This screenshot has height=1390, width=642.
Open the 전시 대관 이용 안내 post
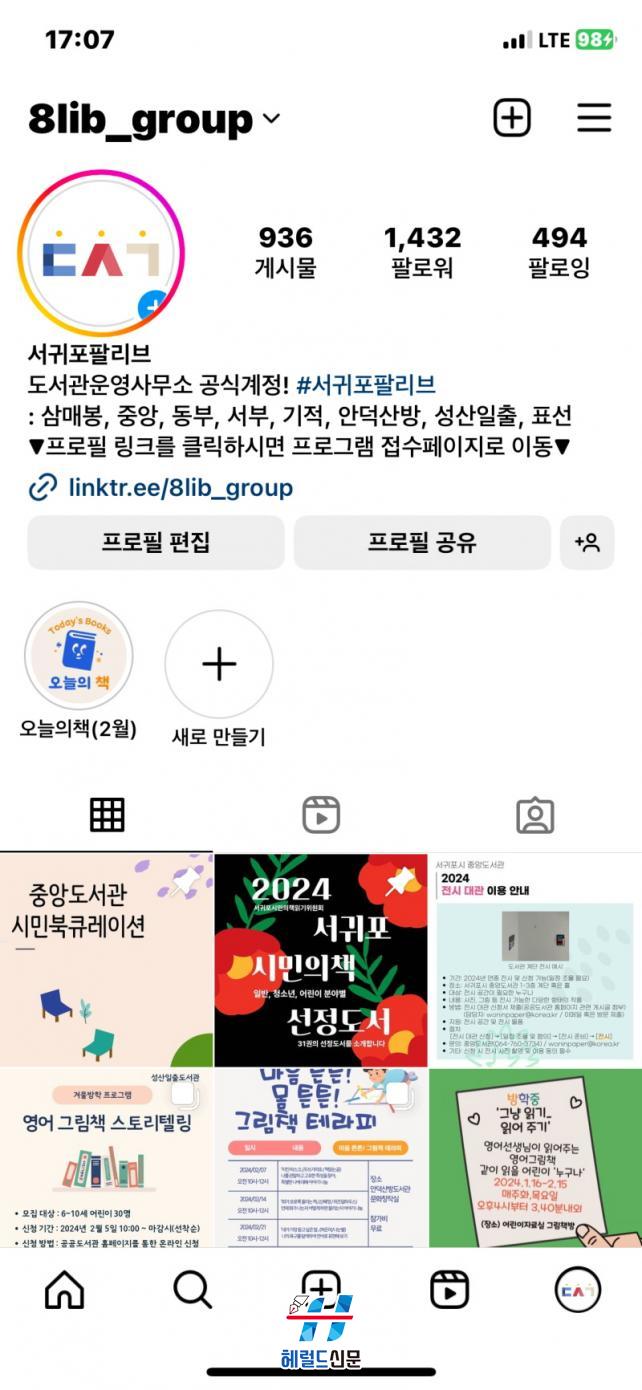(536, 960)
